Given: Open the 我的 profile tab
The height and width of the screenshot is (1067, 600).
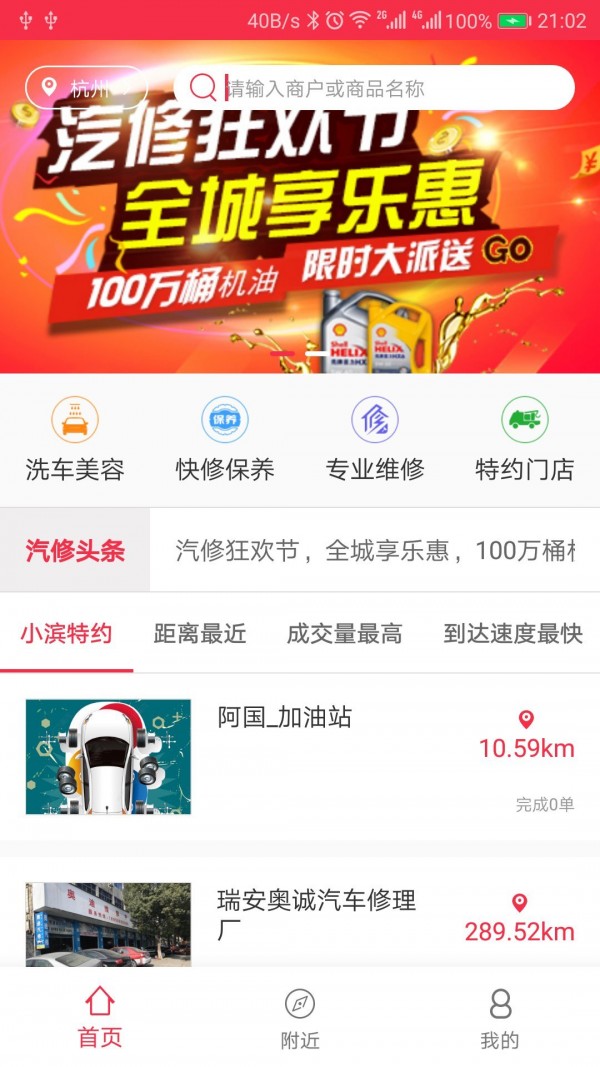Looking at the screenshot, I should coord(500,1017).
